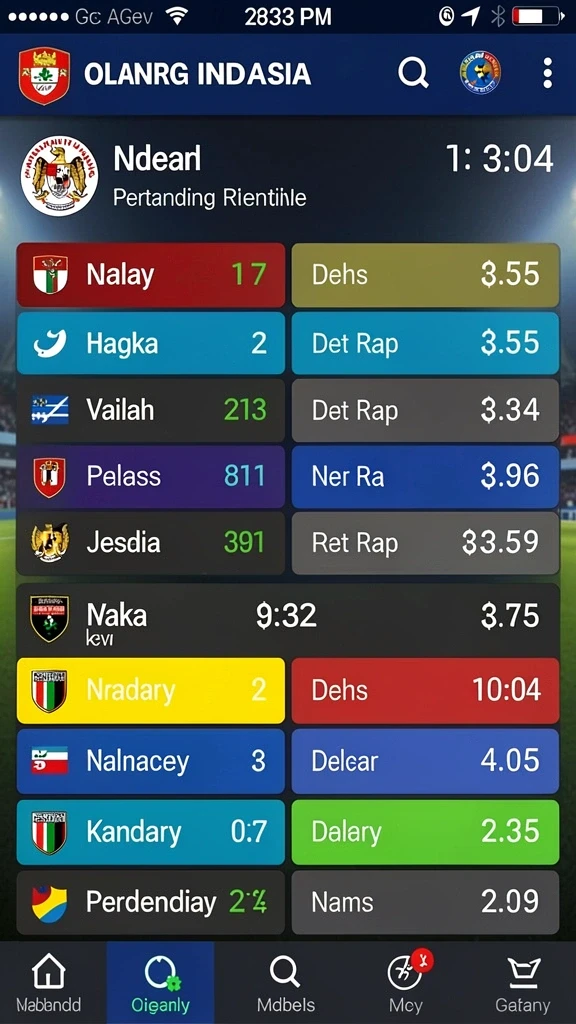This screenshot has width=576, height=1024.
Task: Select the yellow Nradary row
Action: click(151, 690)
